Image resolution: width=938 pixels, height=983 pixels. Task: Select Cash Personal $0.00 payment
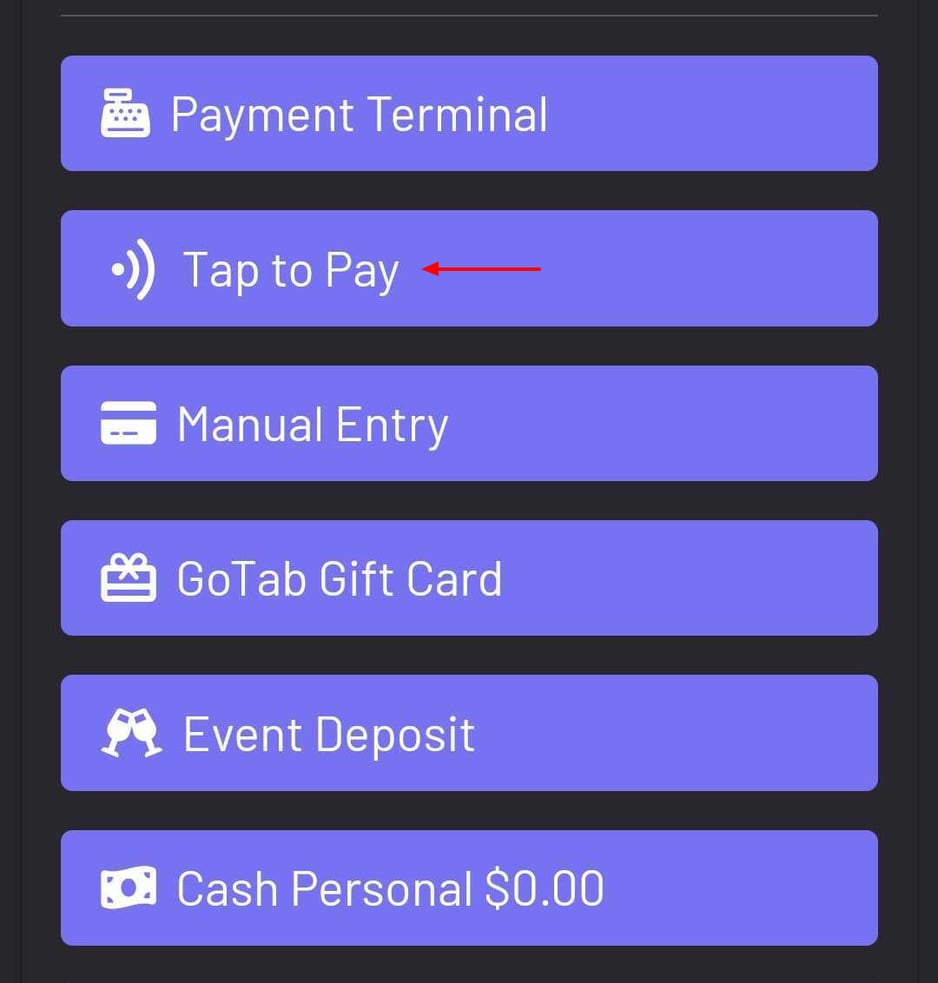469,887
